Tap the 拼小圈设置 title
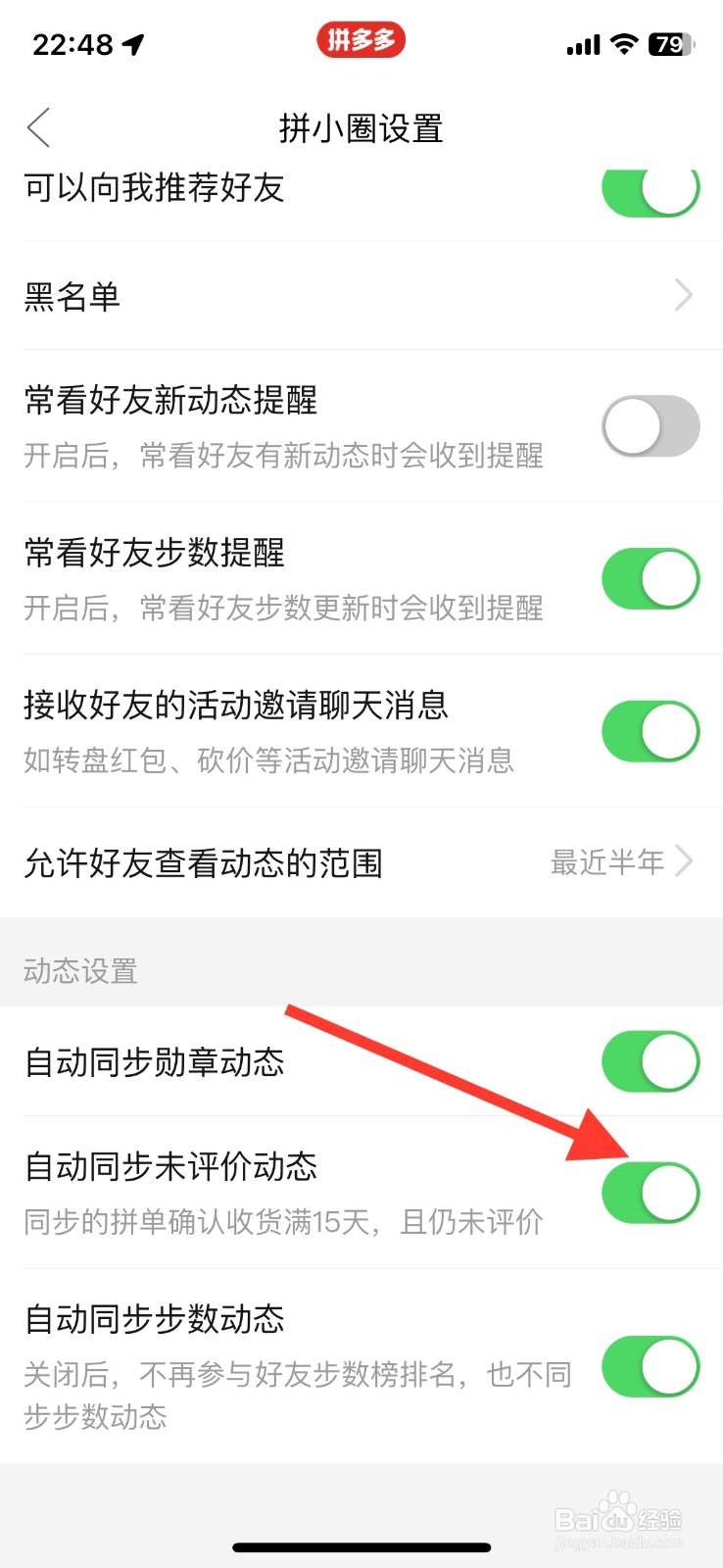This screenshot has width=723, height=1568. click(361, 128)
